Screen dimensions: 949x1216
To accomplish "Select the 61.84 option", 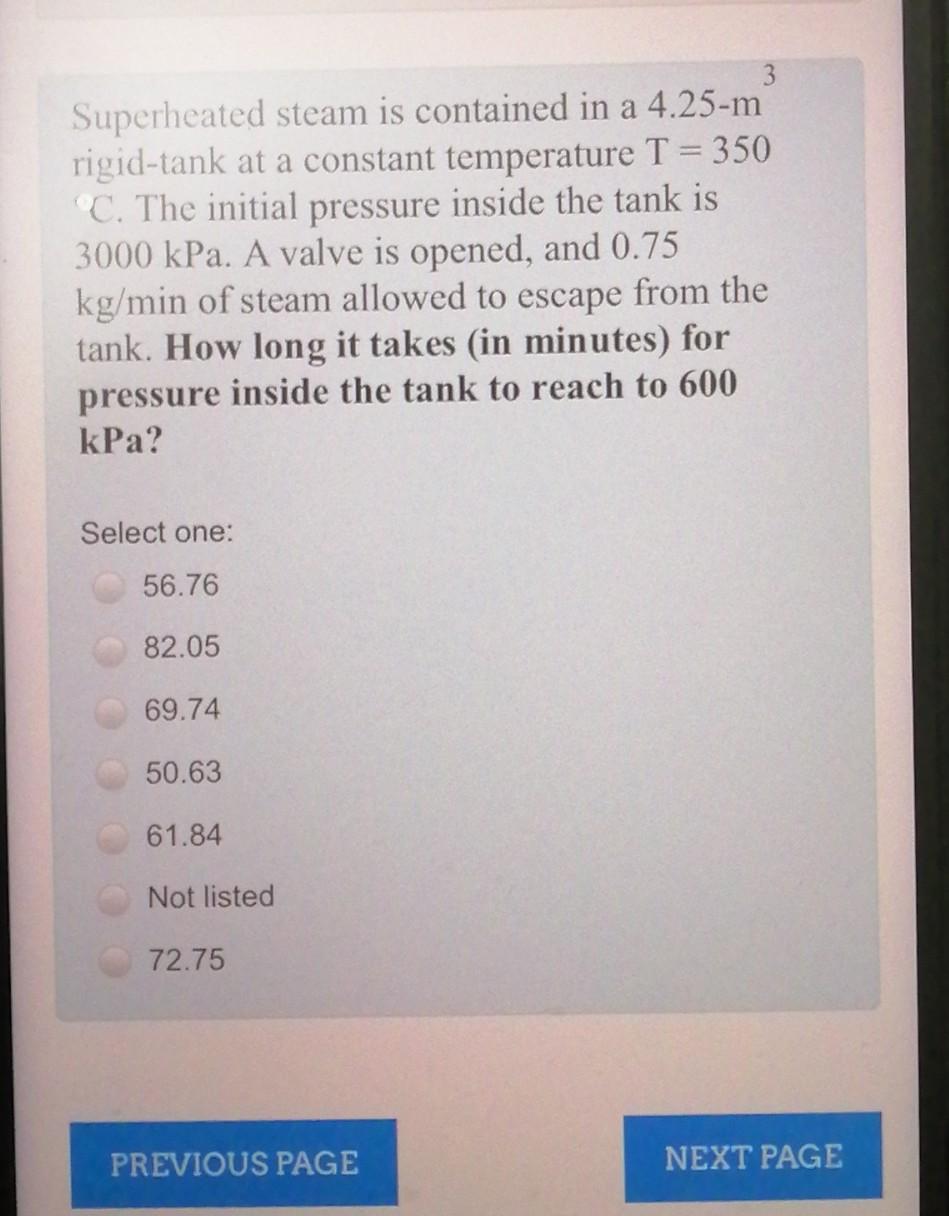I will click(x=111, y=836).
